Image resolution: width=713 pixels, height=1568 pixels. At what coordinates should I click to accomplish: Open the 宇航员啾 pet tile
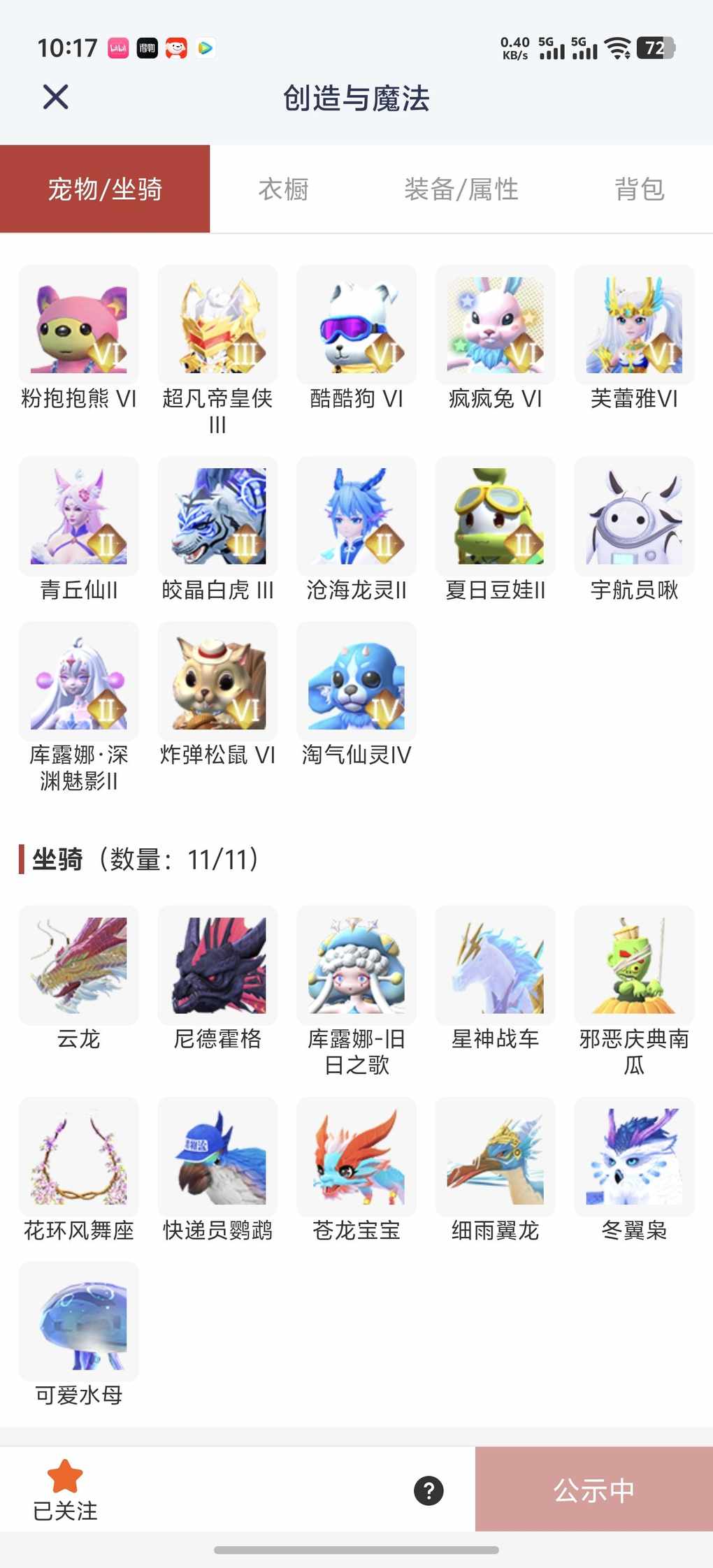click(x=634, y=516)
